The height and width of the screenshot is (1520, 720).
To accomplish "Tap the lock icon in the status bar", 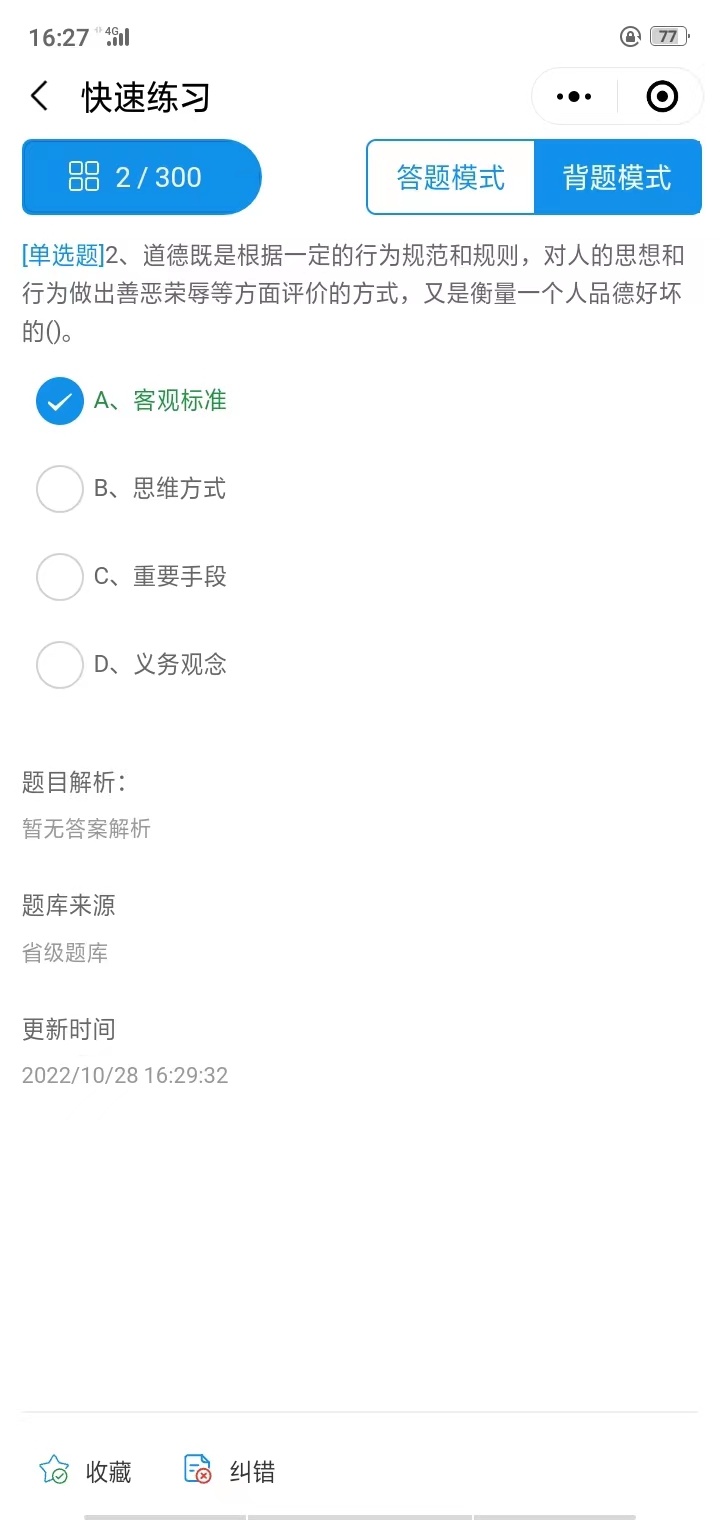I will [630, 36].
